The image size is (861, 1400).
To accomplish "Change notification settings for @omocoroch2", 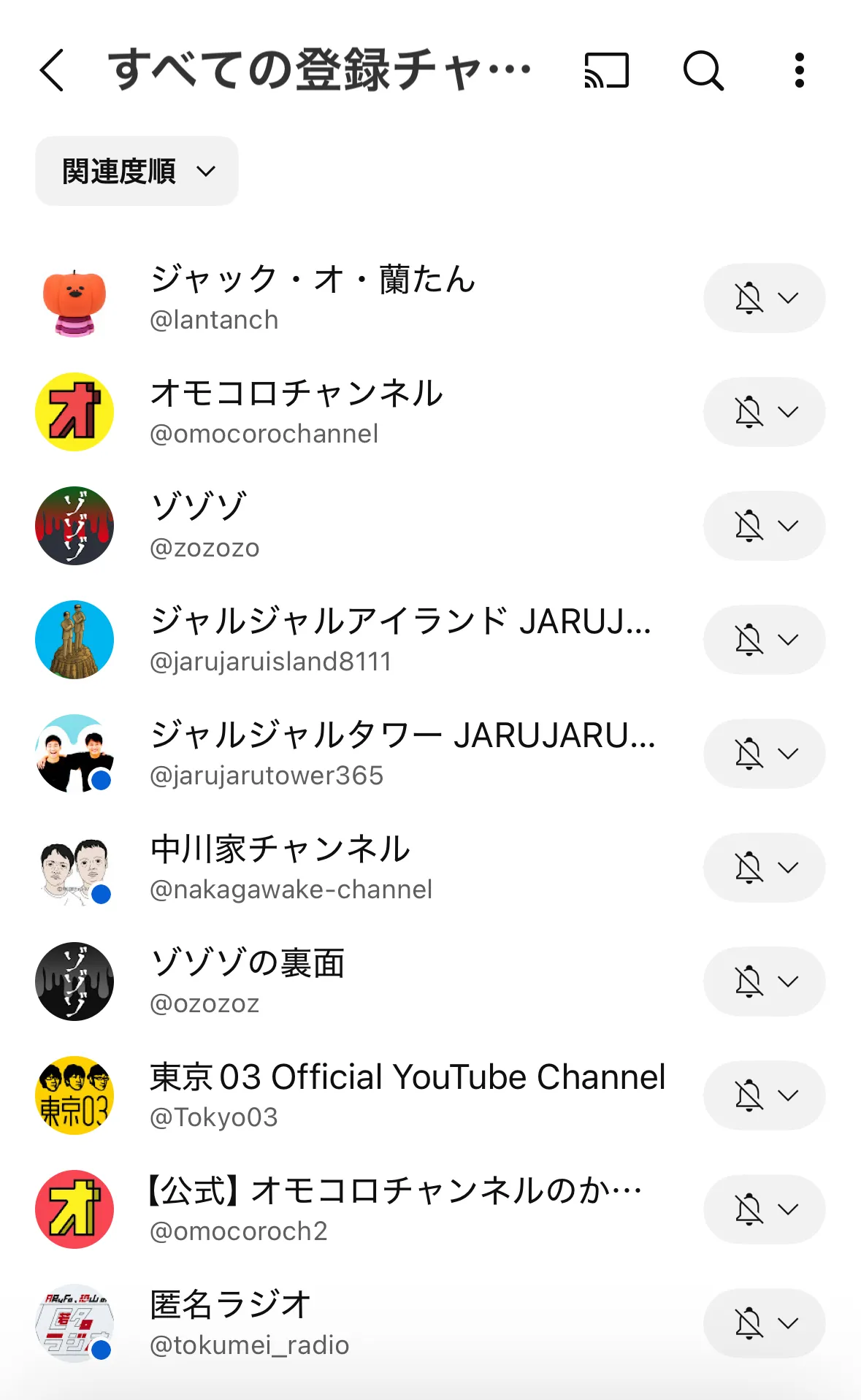I will pyautogui.click(x=764, y=1209).
